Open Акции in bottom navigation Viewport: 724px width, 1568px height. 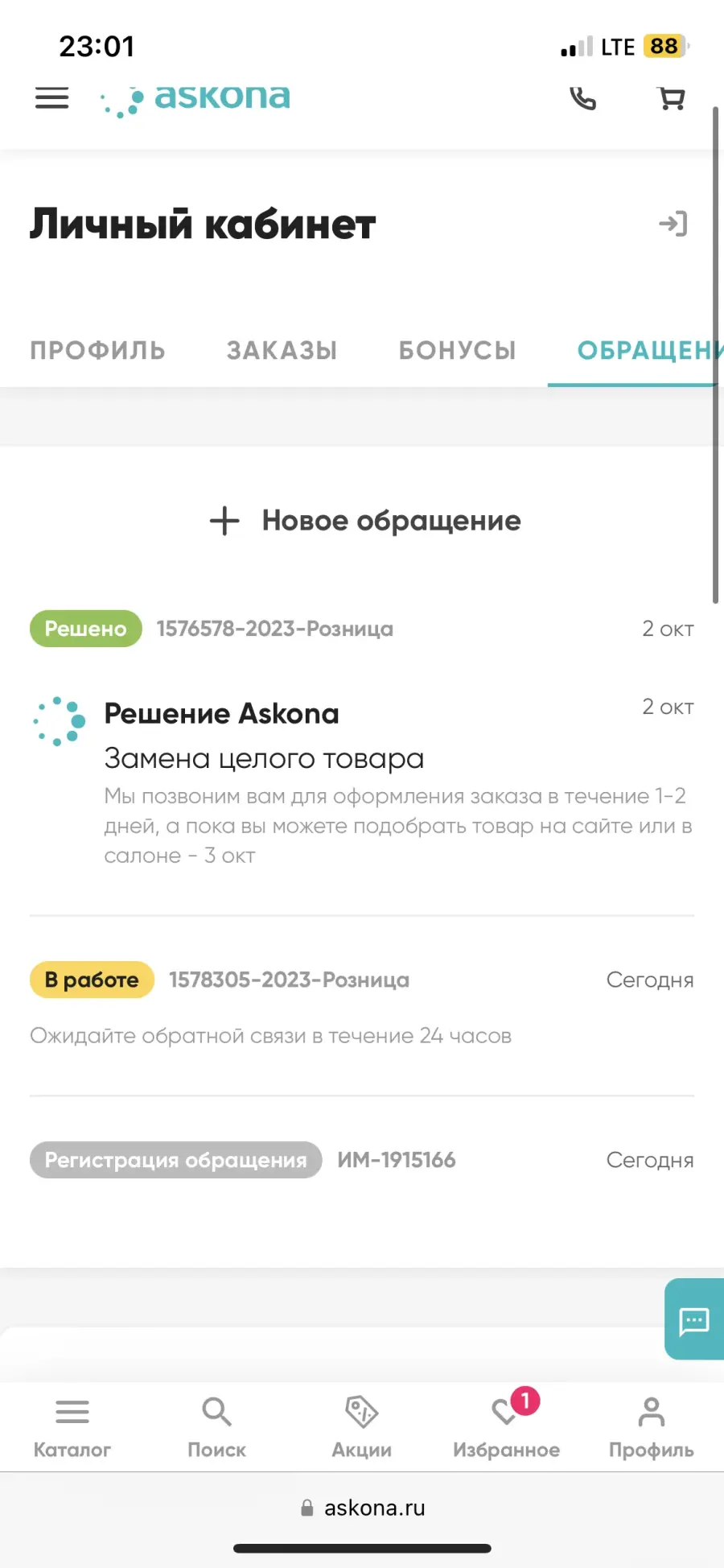click(x=362, y=1427)
